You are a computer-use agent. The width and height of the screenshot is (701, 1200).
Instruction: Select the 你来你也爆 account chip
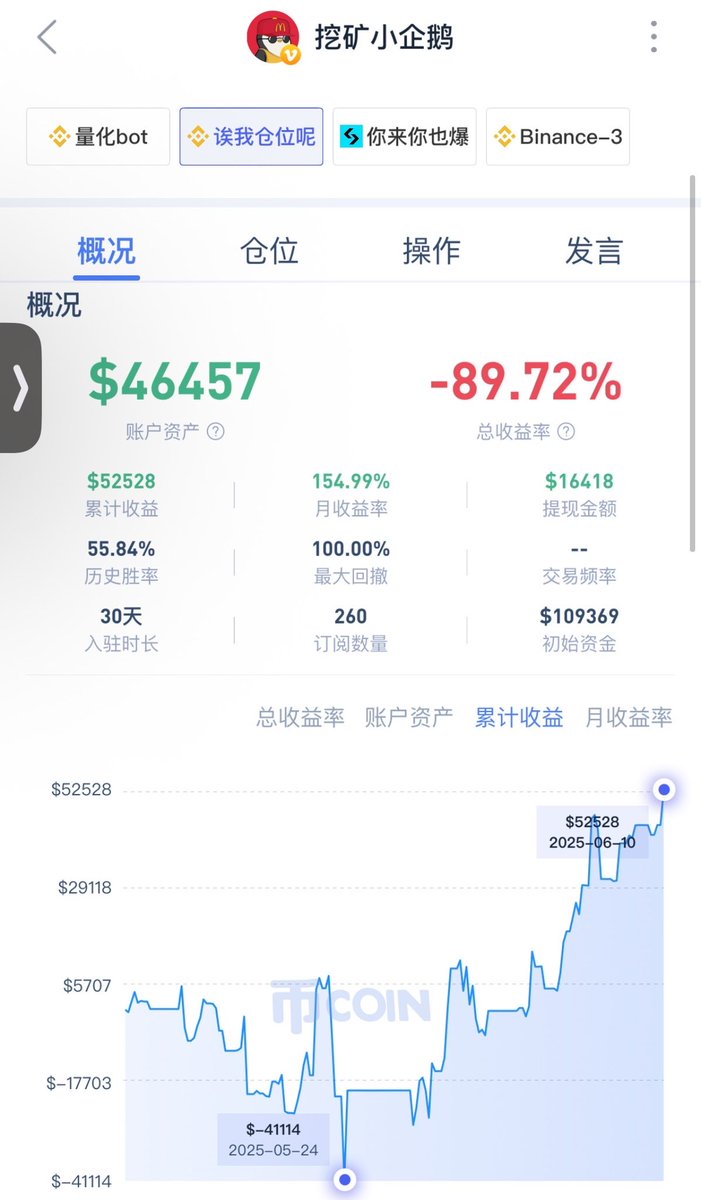[404, 137]
